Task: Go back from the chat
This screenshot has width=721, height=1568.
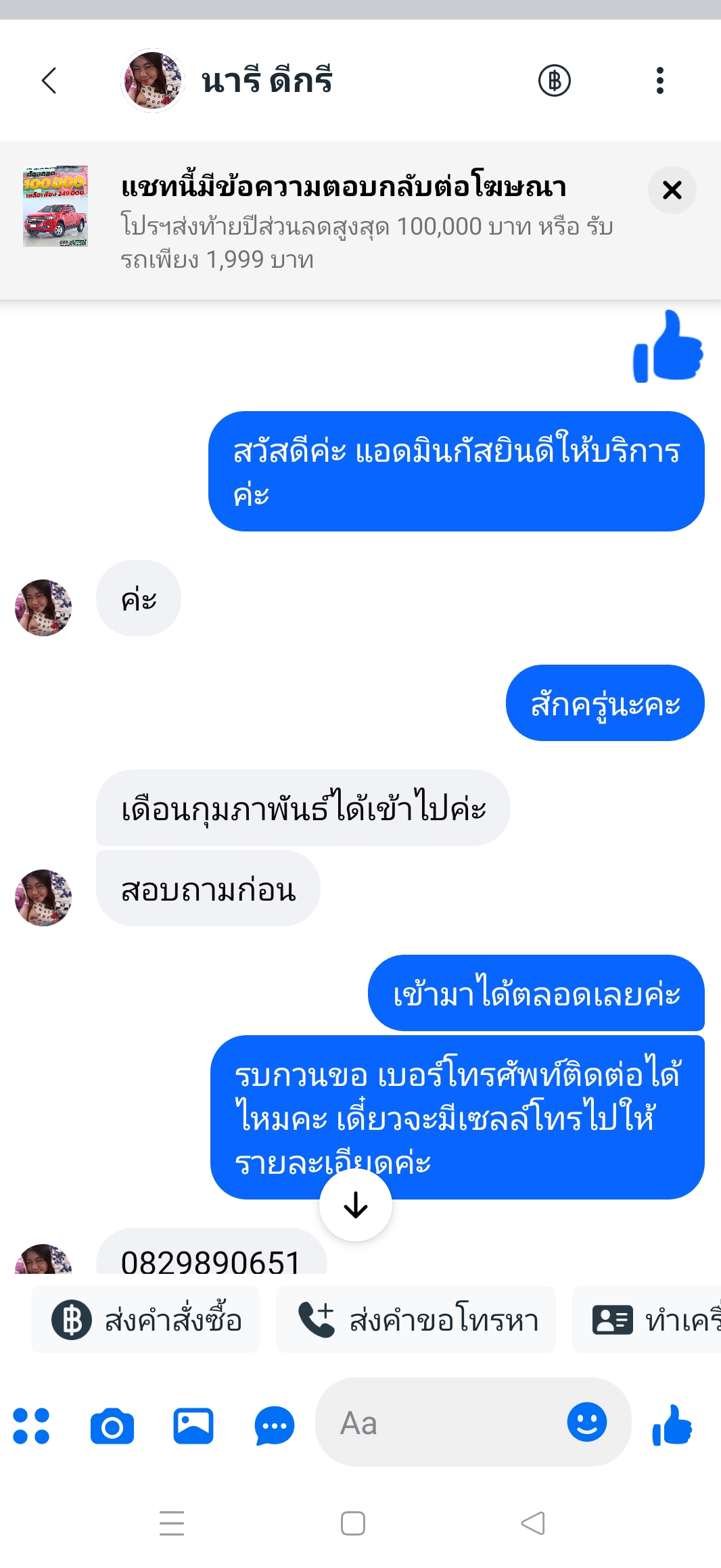Action: 49,80
